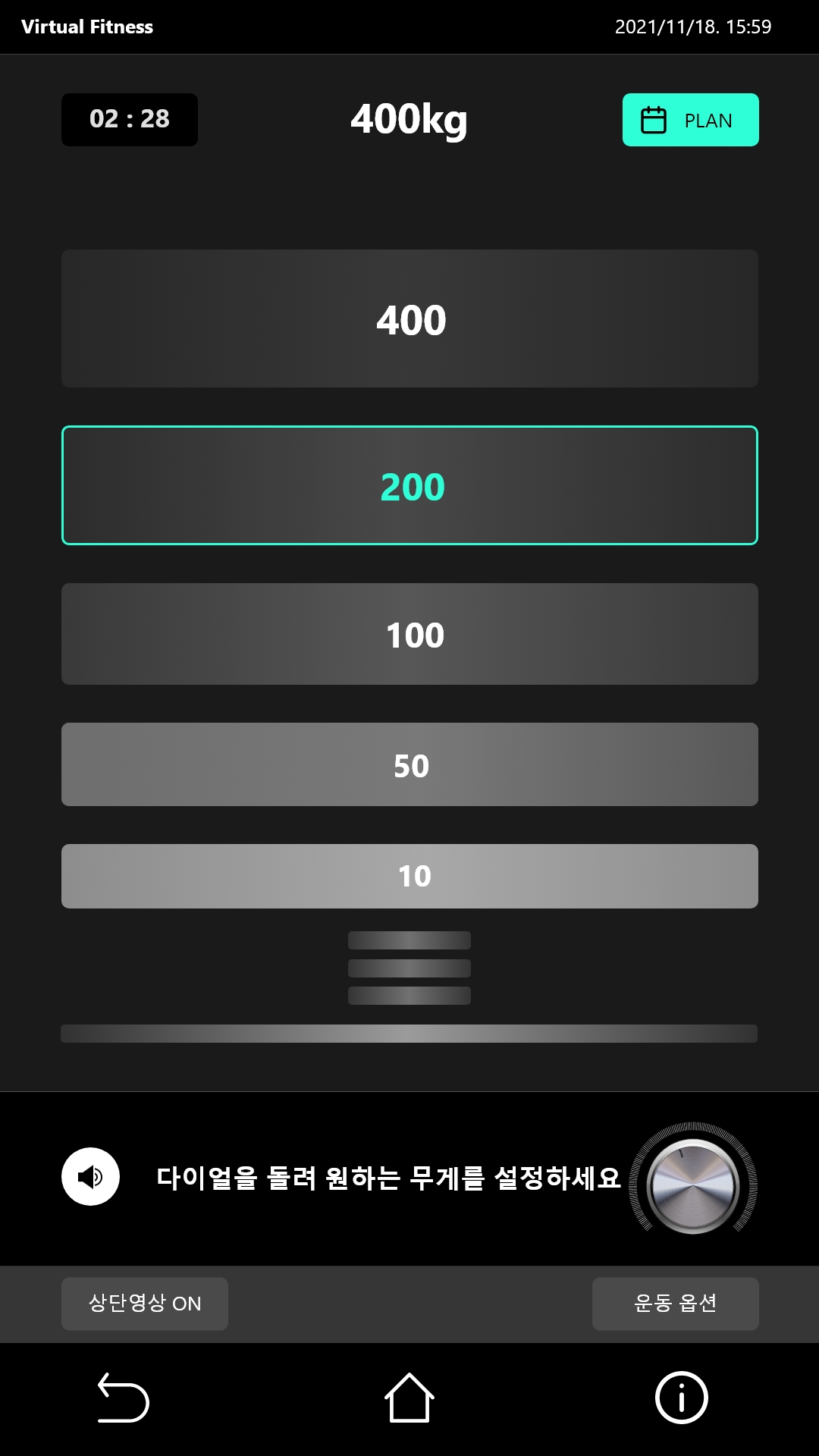The height and width of the screenshot is (1456, 819).
Task: Mute the voice guidance speaker
Action: click(90, 1176)
